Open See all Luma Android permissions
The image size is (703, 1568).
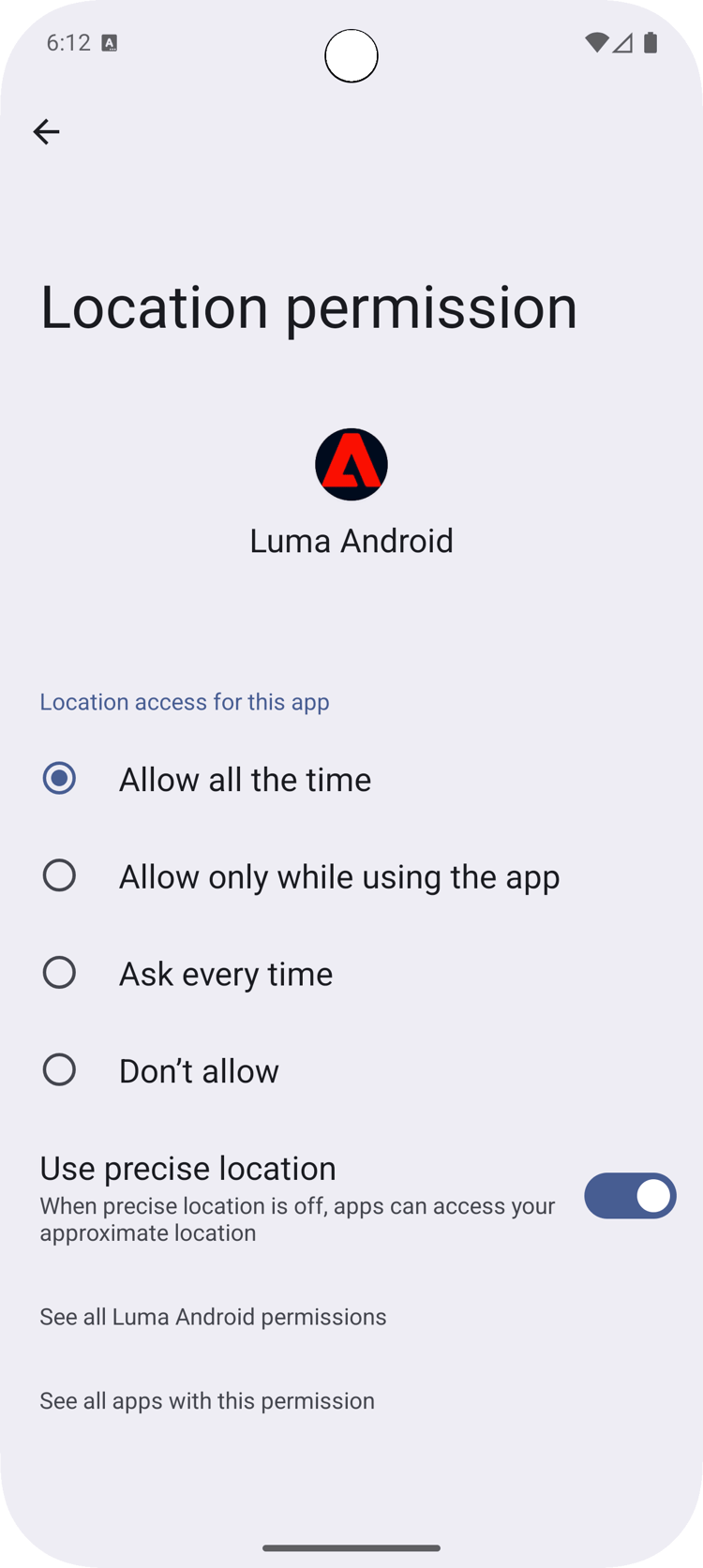(x=213, y=1317)
